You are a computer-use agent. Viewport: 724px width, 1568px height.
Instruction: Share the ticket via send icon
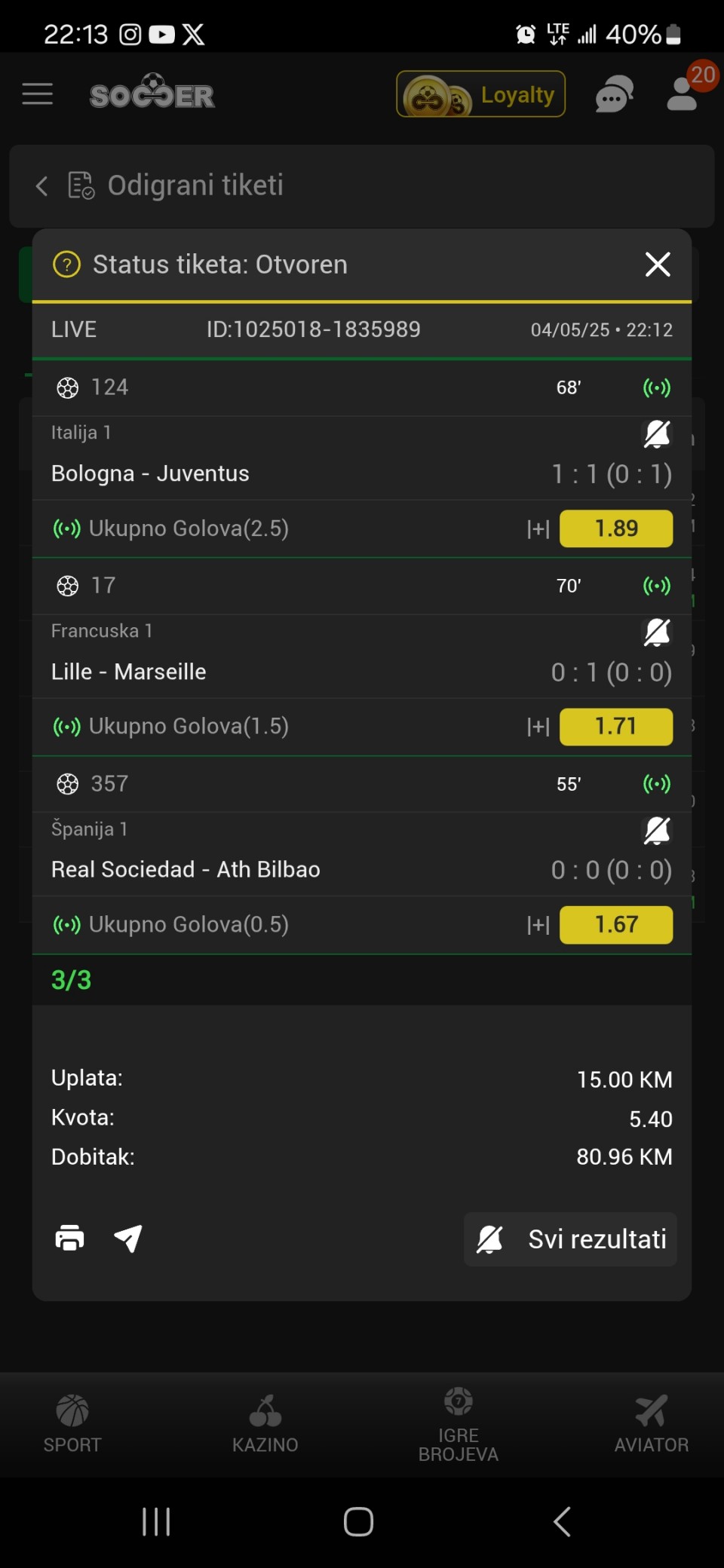pyautogui.click(x=128, y=1239)
